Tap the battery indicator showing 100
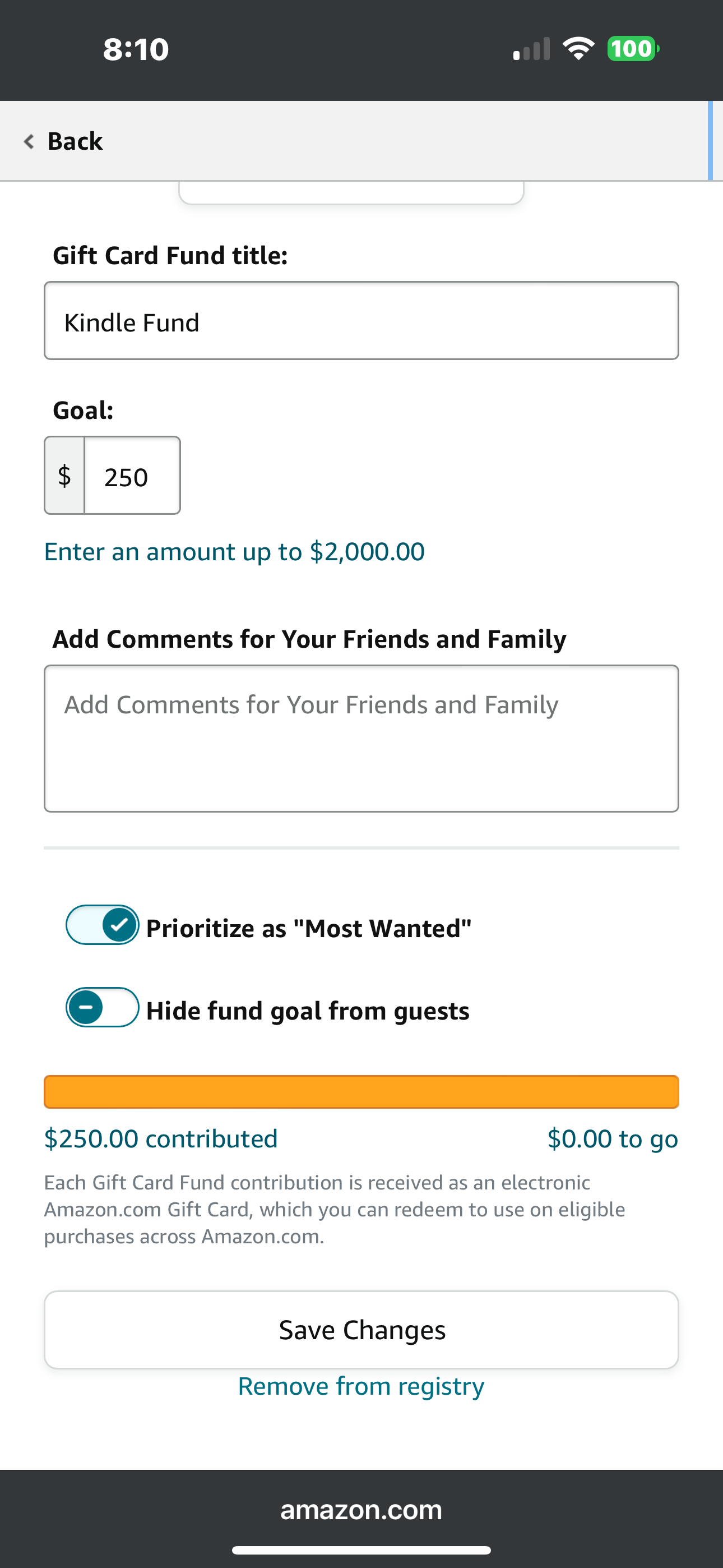 632,49
